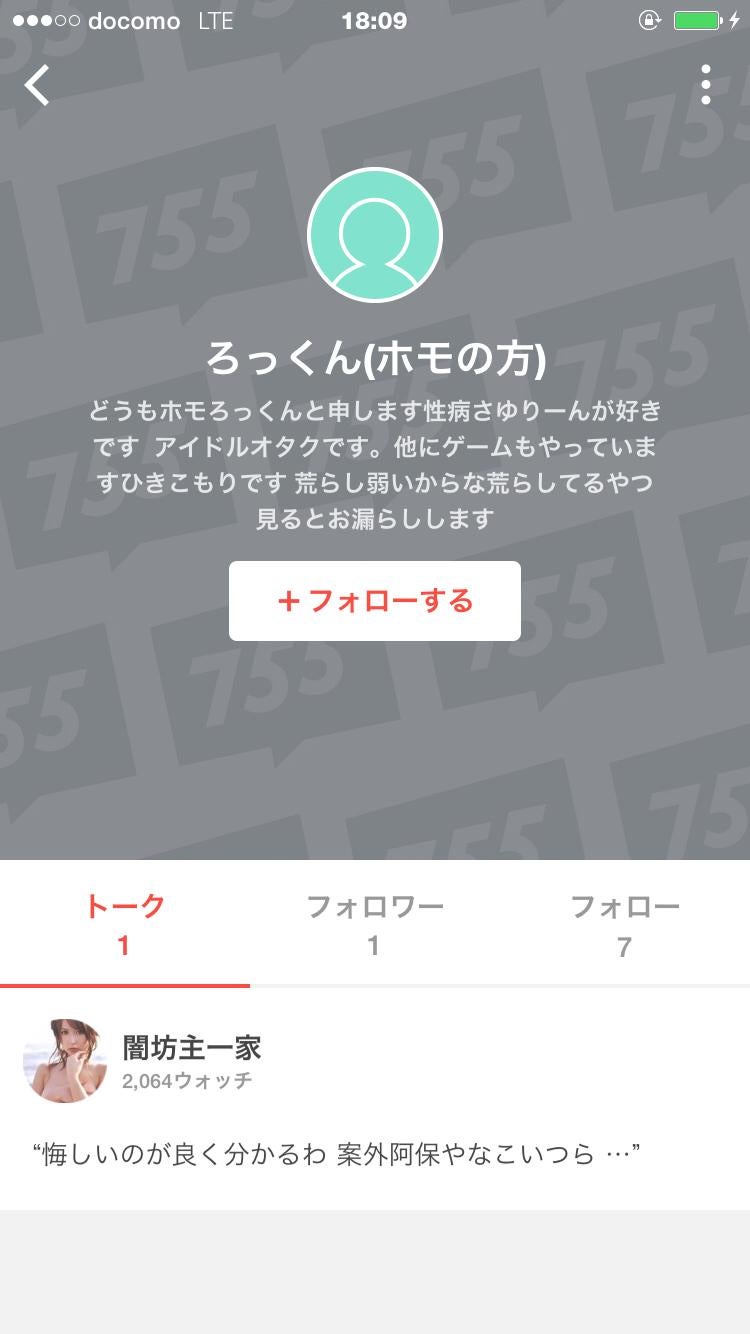Click the red underline of active トーク tab

[123, 983]
